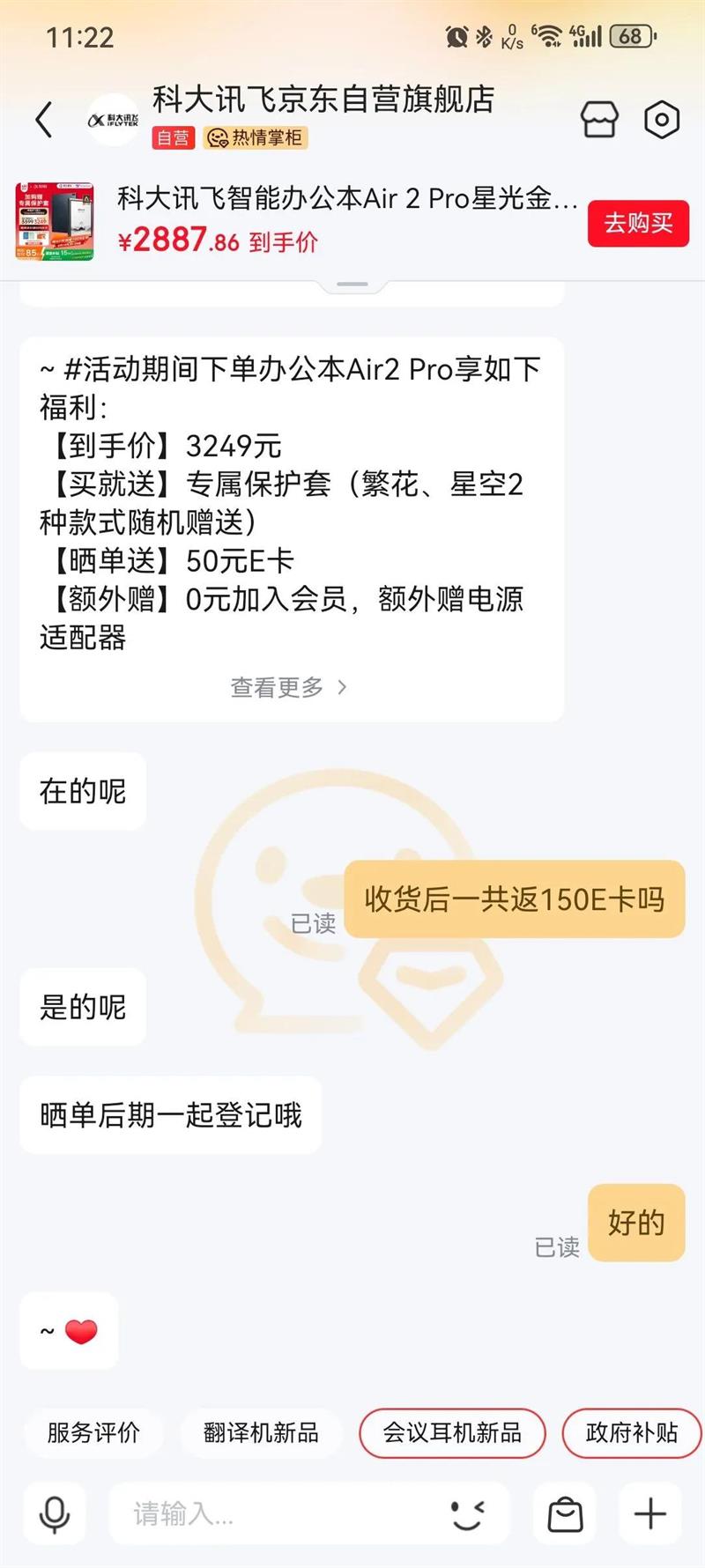This screenshot has width=705, height=1568.
Task: Select the 政府补贴 chip
Action: pyautogui.click(x=631, y=1433)
